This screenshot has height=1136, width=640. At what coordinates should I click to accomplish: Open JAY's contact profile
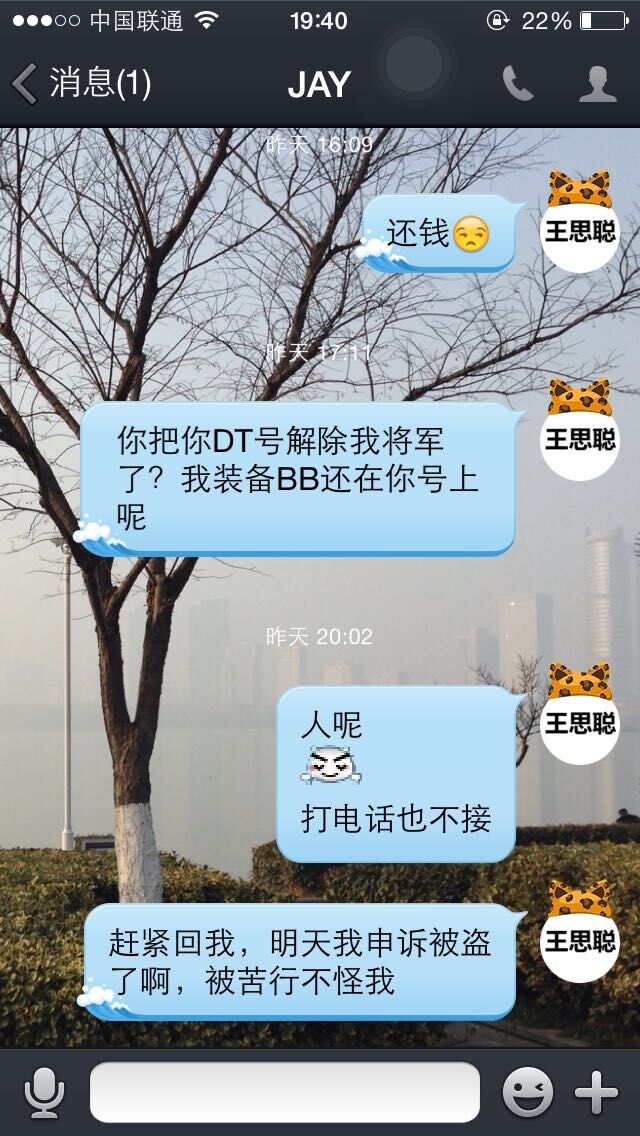(597, 84)
